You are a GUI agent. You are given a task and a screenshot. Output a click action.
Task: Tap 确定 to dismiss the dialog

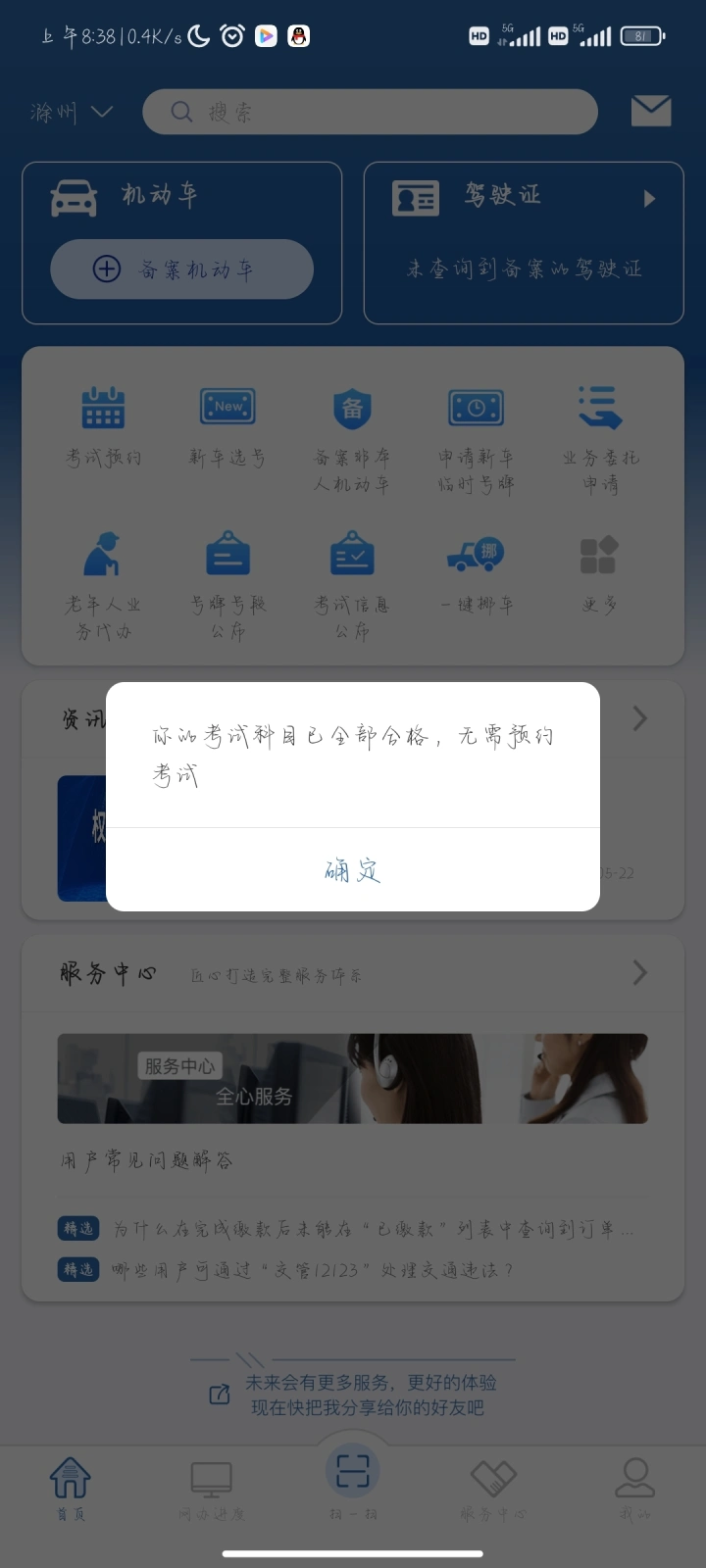pyautogui.click(x=353, y=869)
